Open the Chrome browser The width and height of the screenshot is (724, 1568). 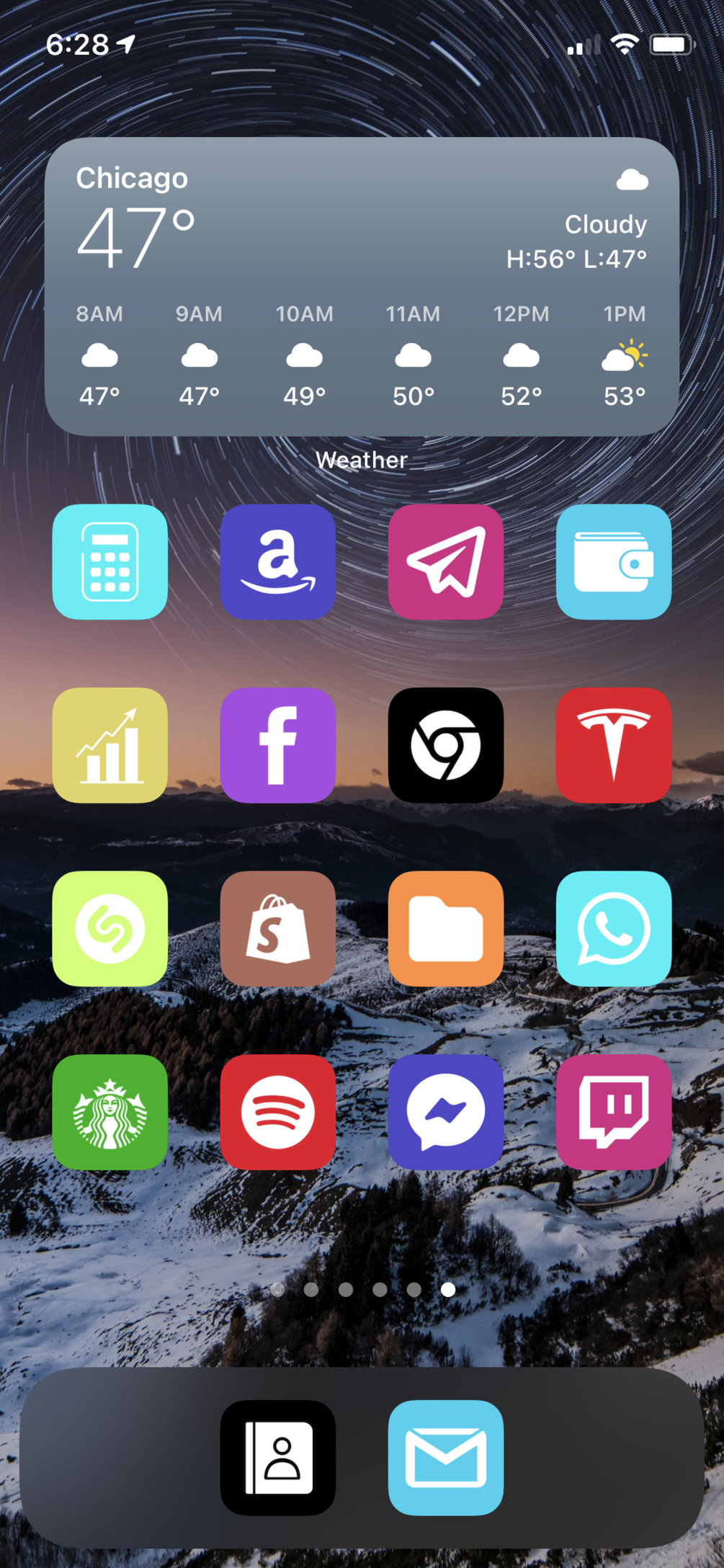[x=446, y=745]
